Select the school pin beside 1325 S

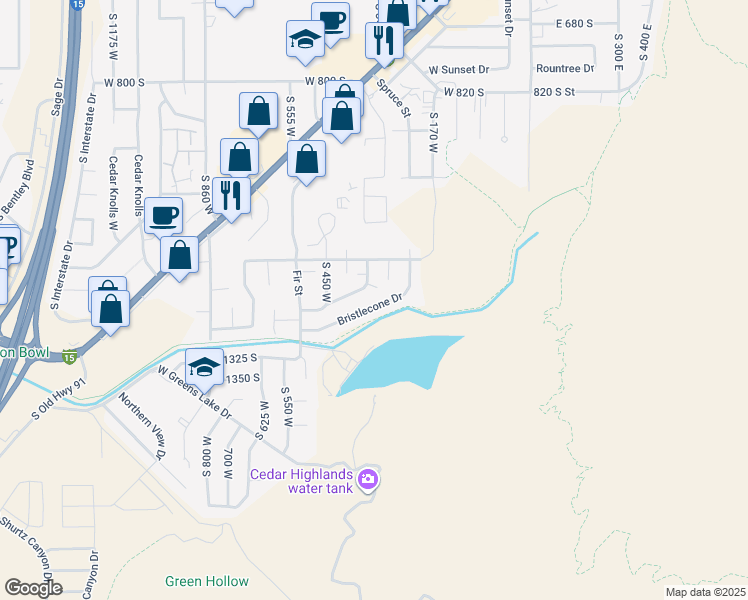204,366
